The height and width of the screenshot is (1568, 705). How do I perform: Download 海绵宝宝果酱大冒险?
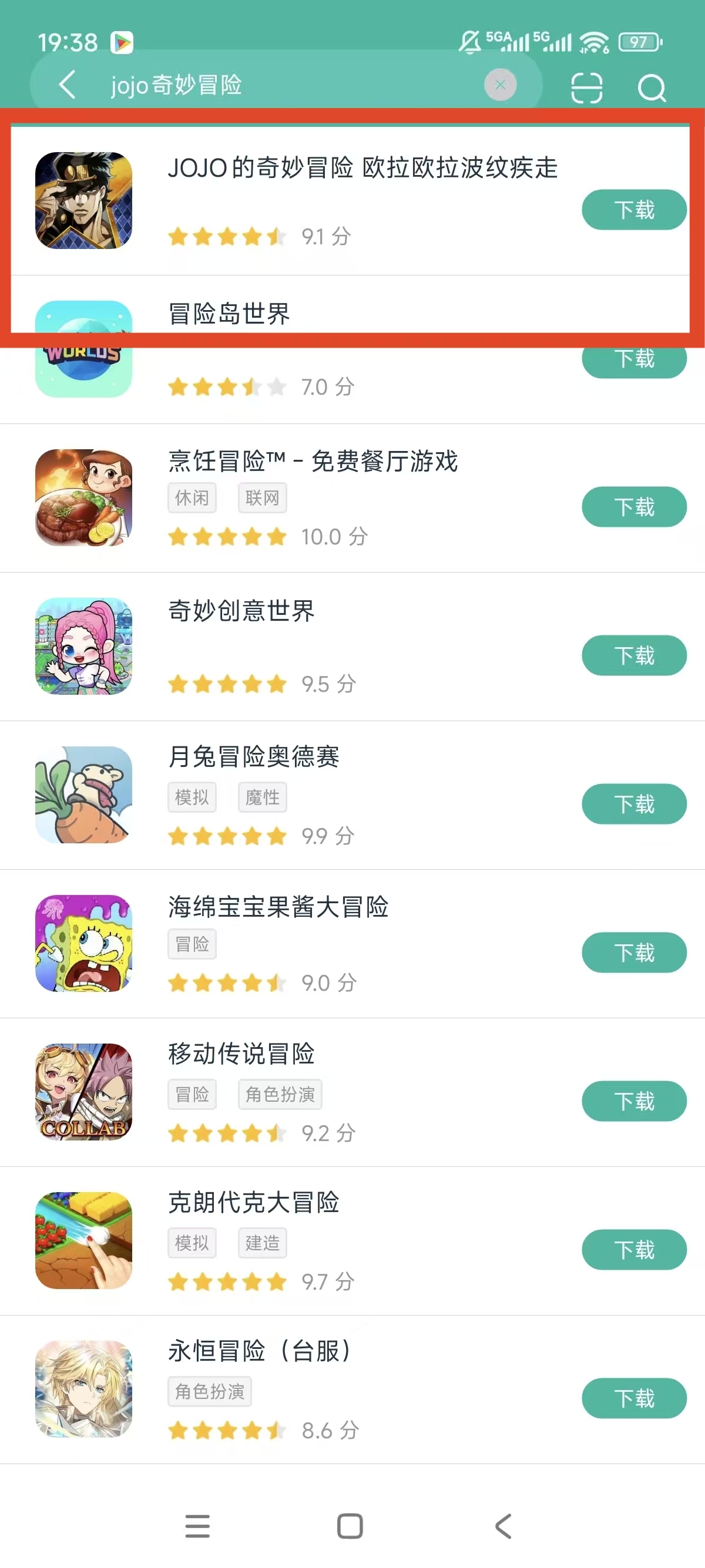tap(634, 953)
